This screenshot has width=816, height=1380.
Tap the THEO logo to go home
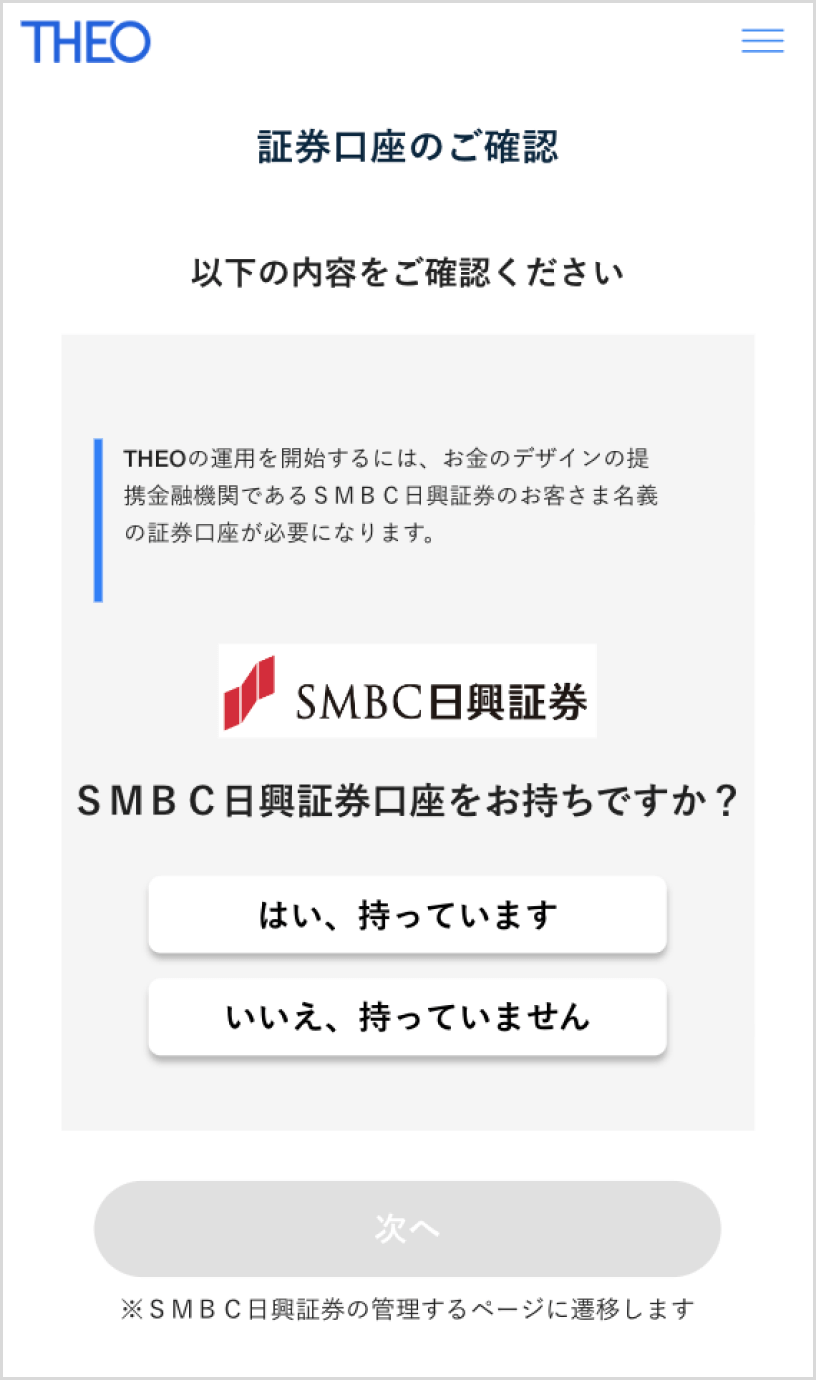[x=86, y=42]
